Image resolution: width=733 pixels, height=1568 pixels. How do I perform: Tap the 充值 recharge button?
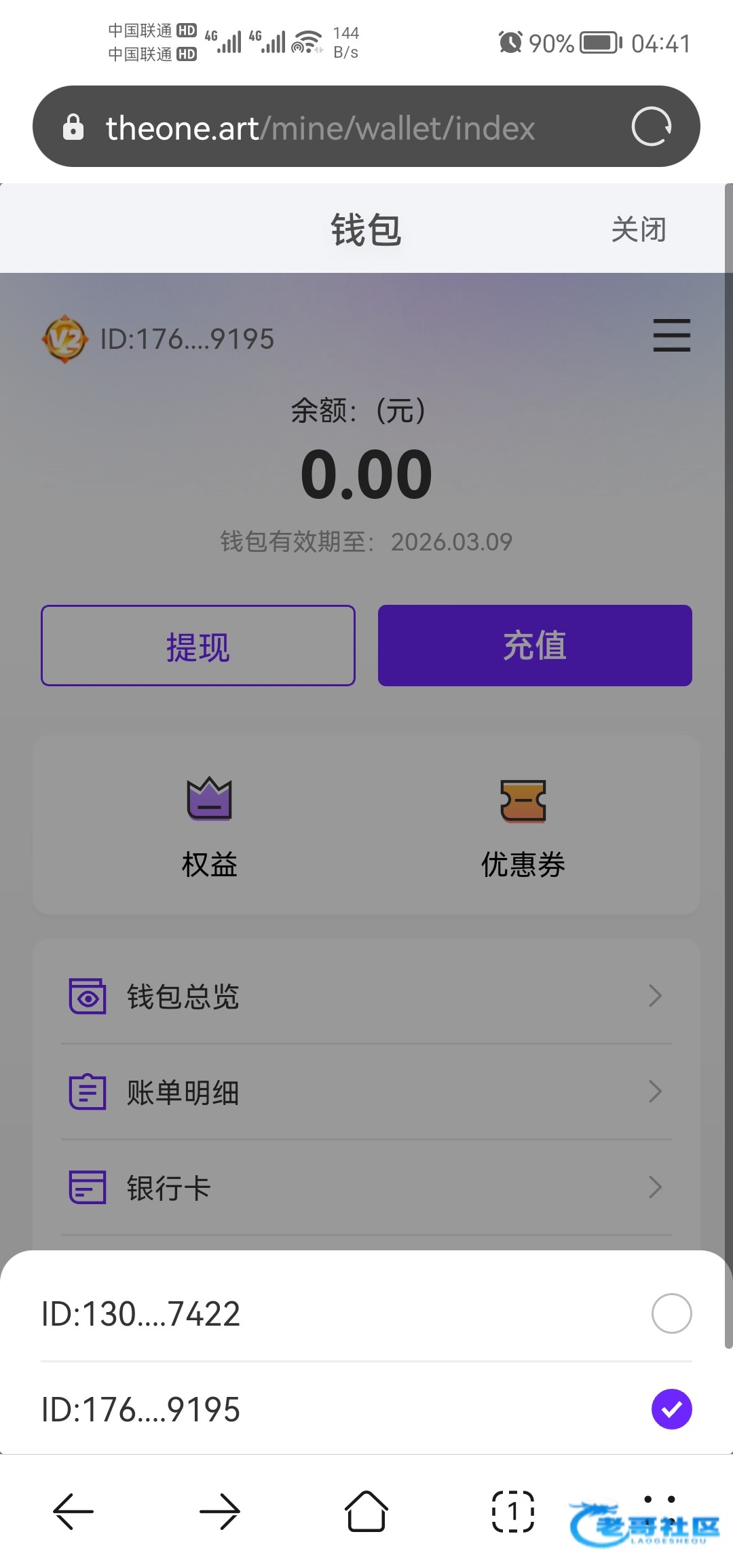535,646
